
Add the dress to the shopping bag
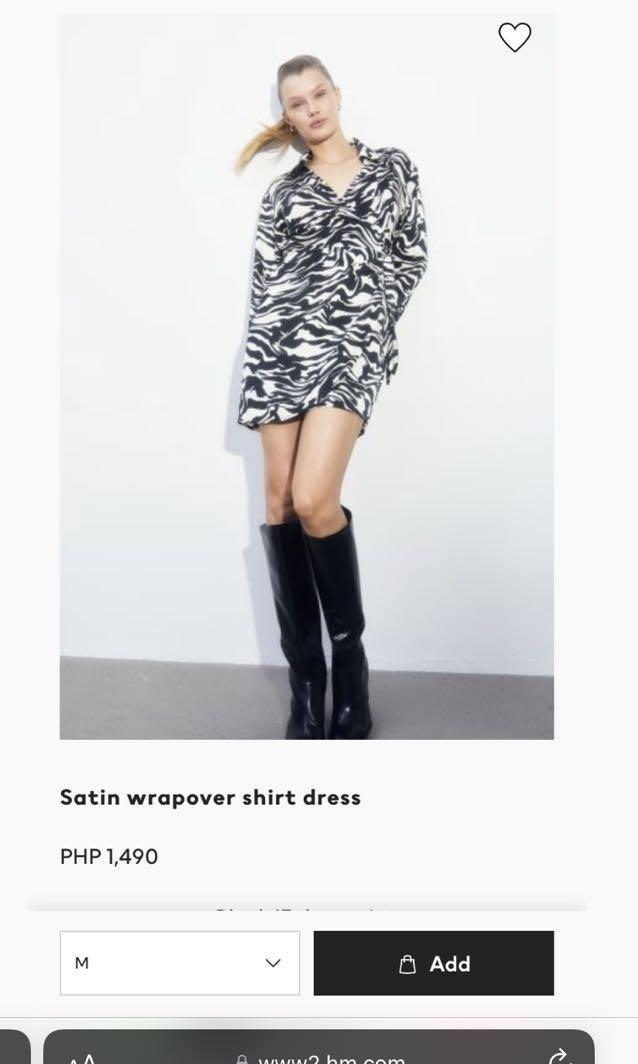click(x=433, y=963)
